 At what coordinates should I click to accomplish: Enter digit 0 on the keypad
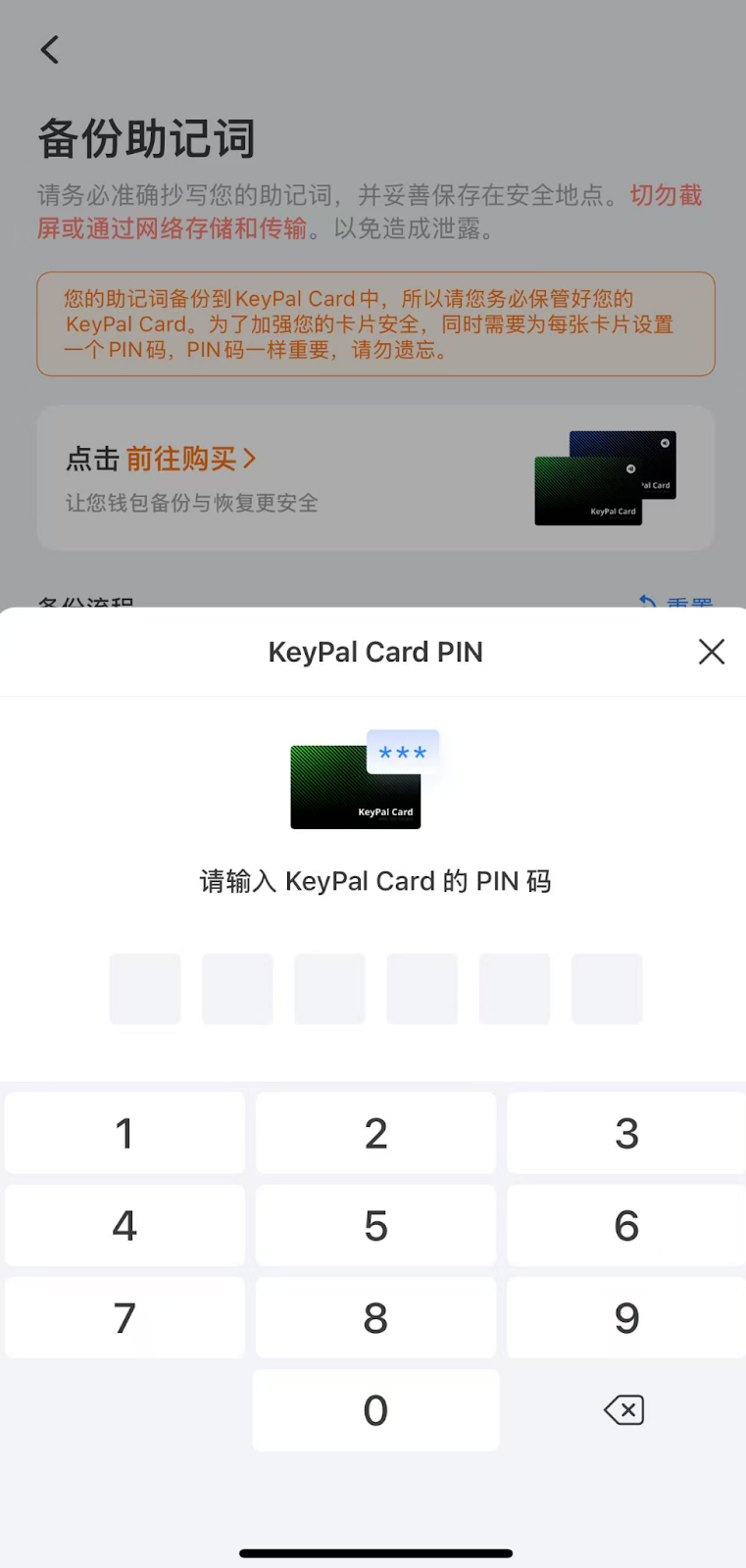point(375,1409)
